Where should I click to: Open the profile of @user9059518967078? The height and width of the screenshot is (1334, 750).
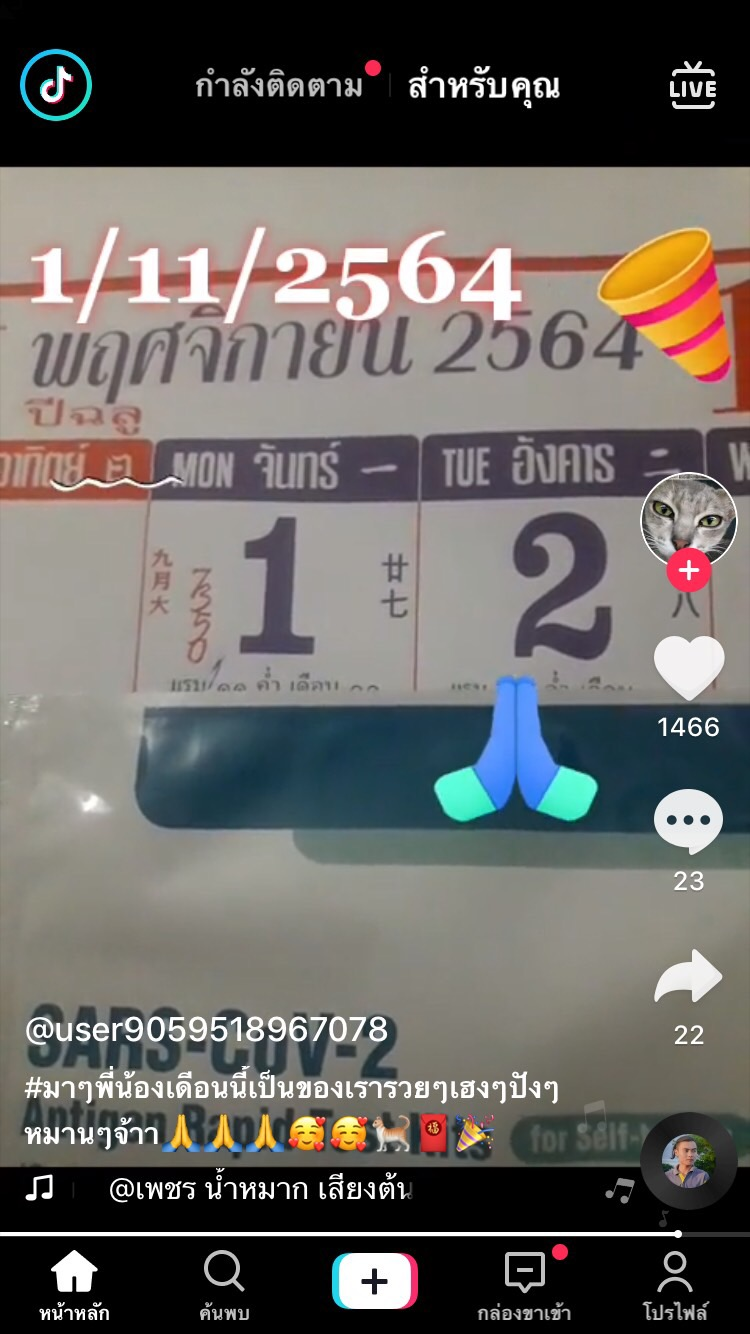pos(206,1029)
